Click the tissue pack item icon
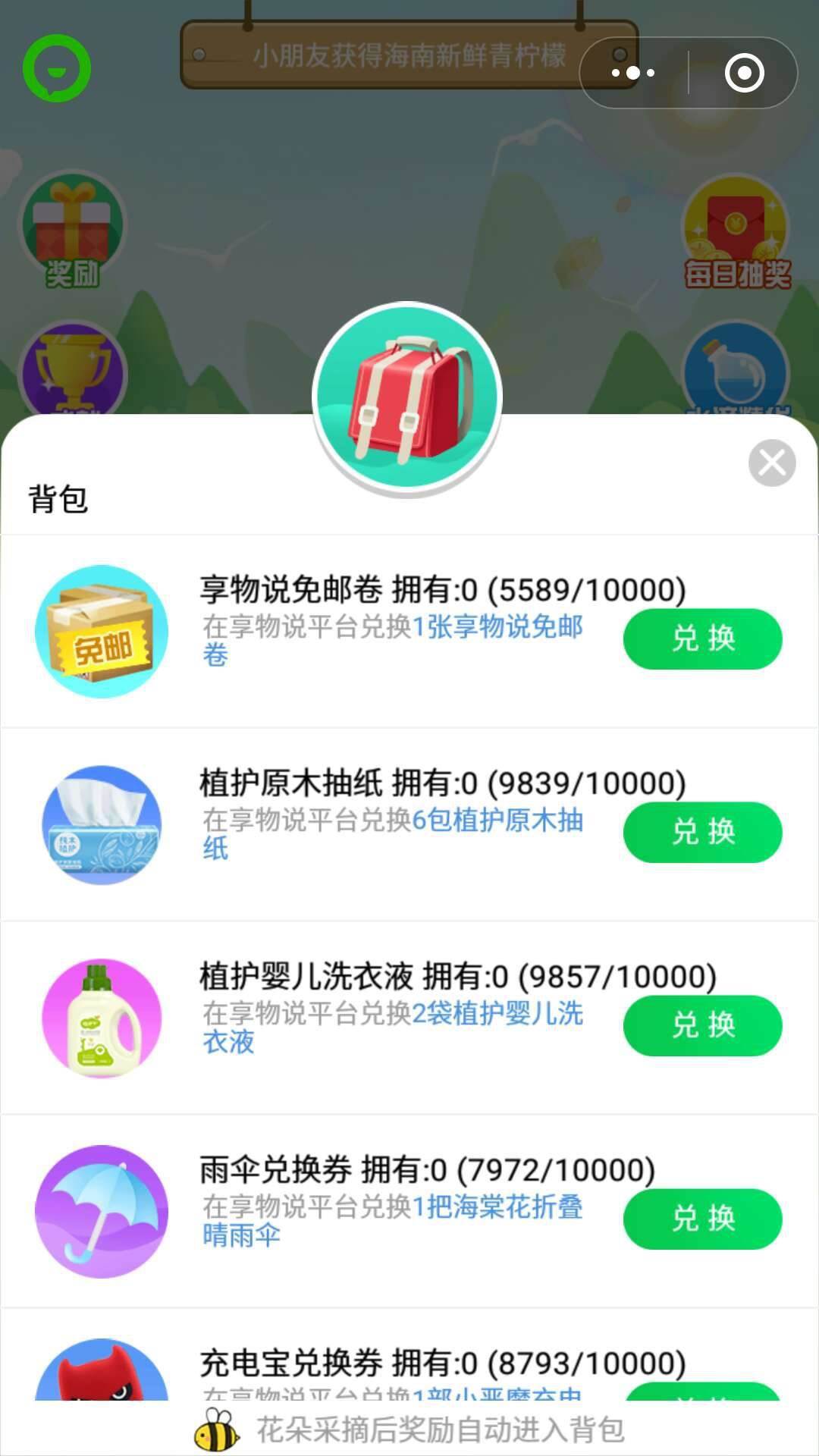 pos(102,826)
